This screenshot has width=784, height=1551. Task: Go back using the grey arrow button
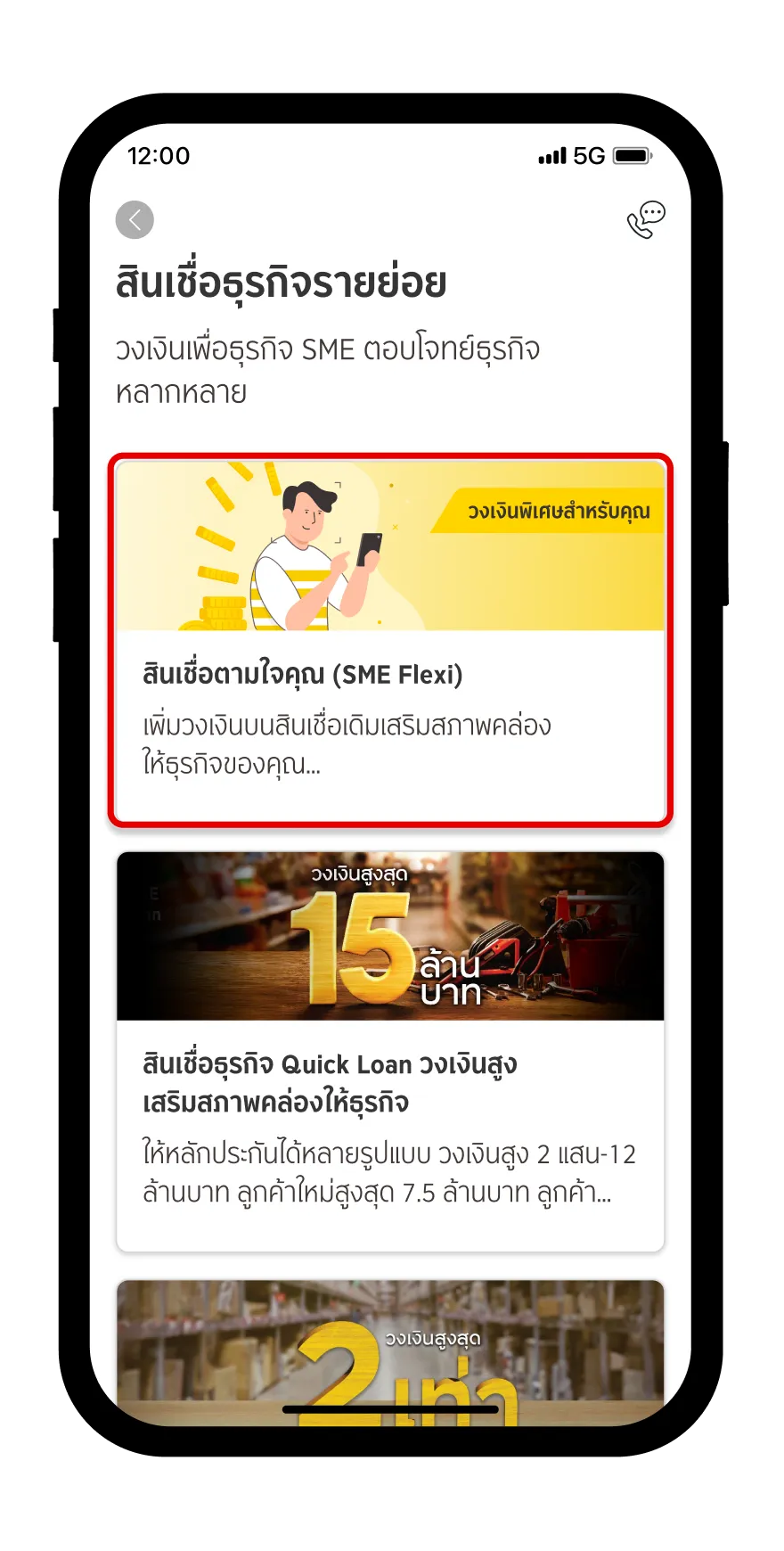tap(135, 220)
